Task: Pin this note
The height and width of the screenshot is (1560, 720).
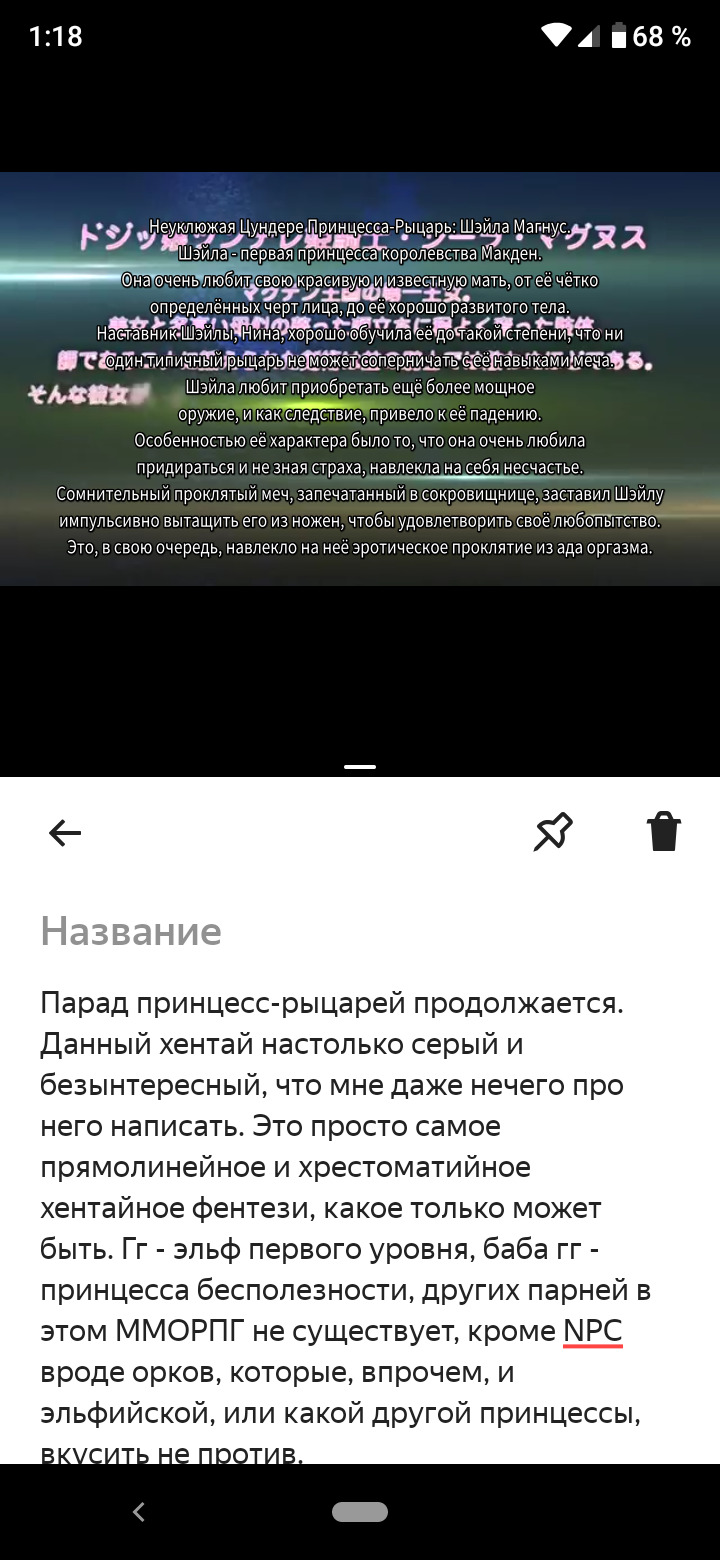Action: coord(553,832)
